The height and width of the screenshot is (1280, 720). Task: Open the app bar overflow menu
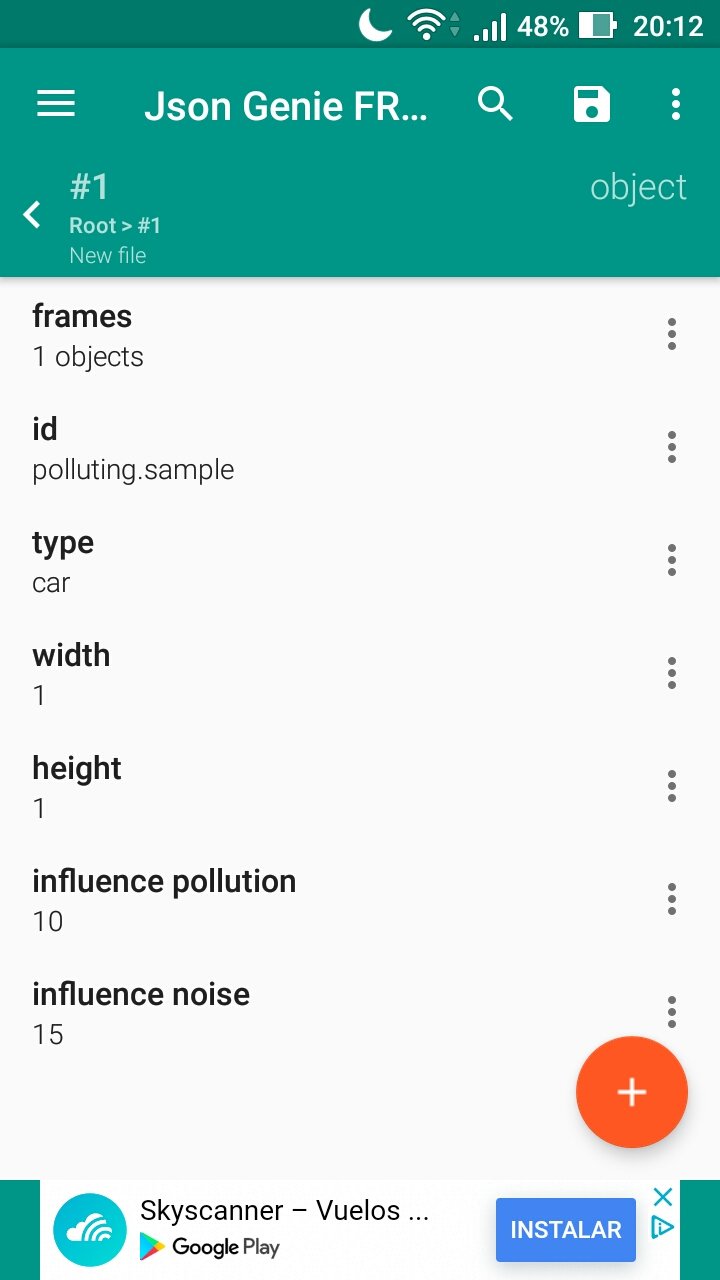click(676, 104)
